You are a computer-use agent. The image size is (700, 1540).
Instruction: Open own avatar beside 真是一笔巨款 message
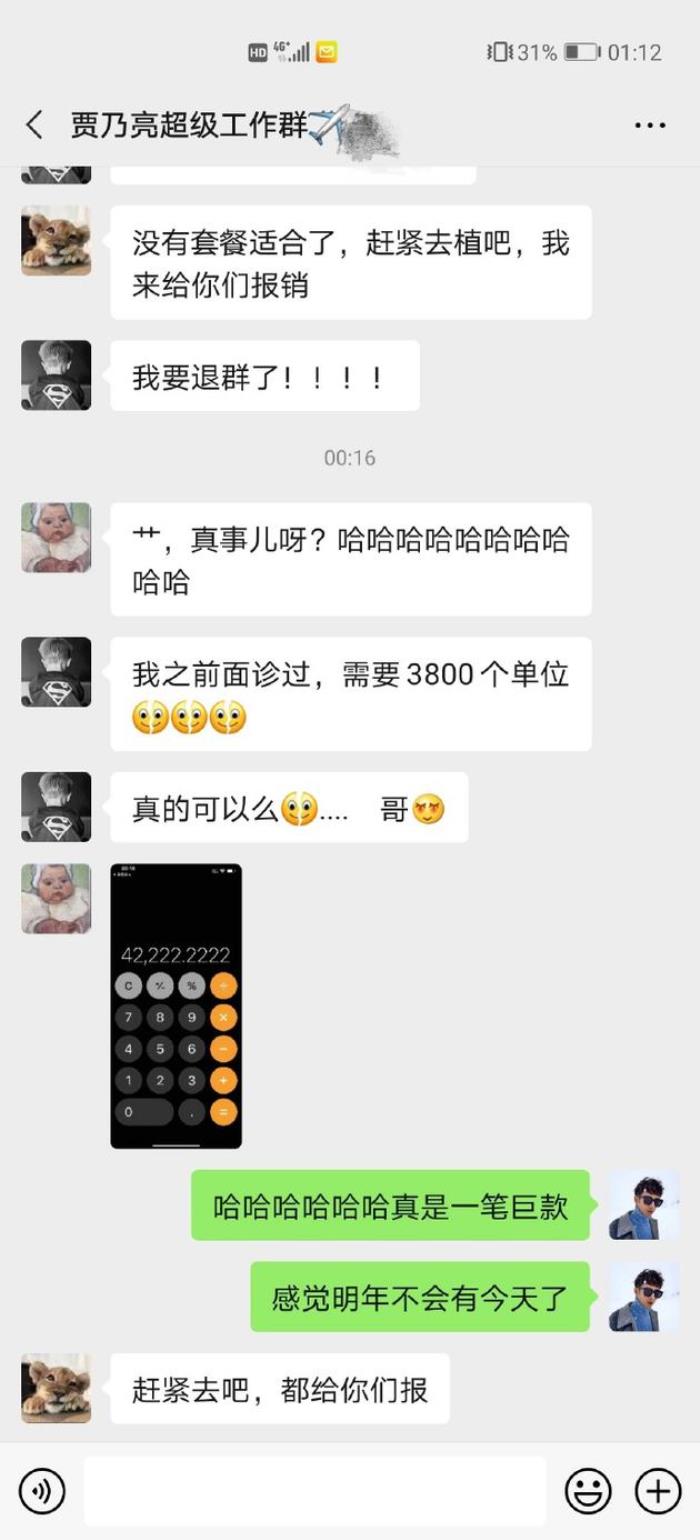coord(644,1205)
